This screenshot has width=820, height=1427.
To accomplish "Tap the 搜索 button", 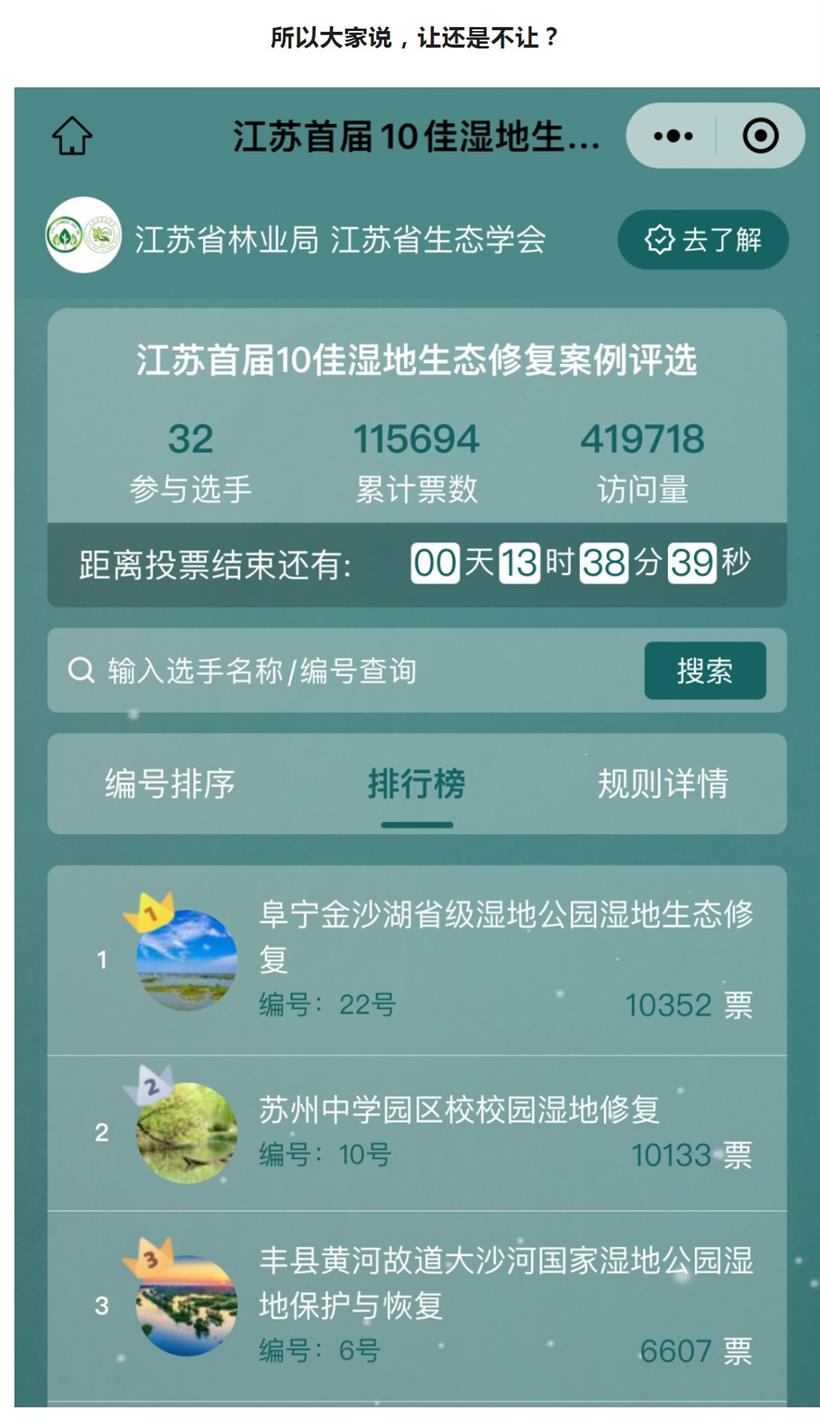I will 705,671.
